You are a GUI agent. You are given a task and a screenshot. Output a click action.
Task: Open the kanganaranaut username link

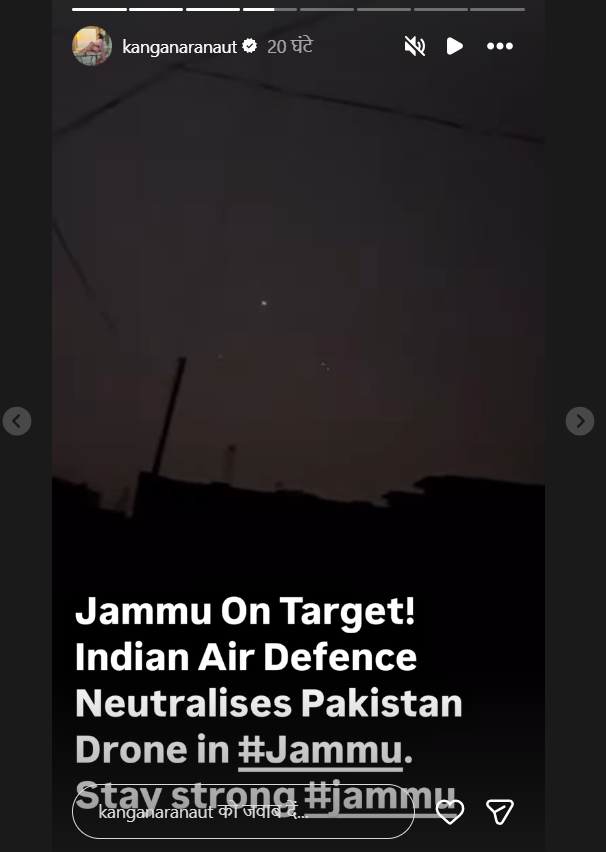177,46
